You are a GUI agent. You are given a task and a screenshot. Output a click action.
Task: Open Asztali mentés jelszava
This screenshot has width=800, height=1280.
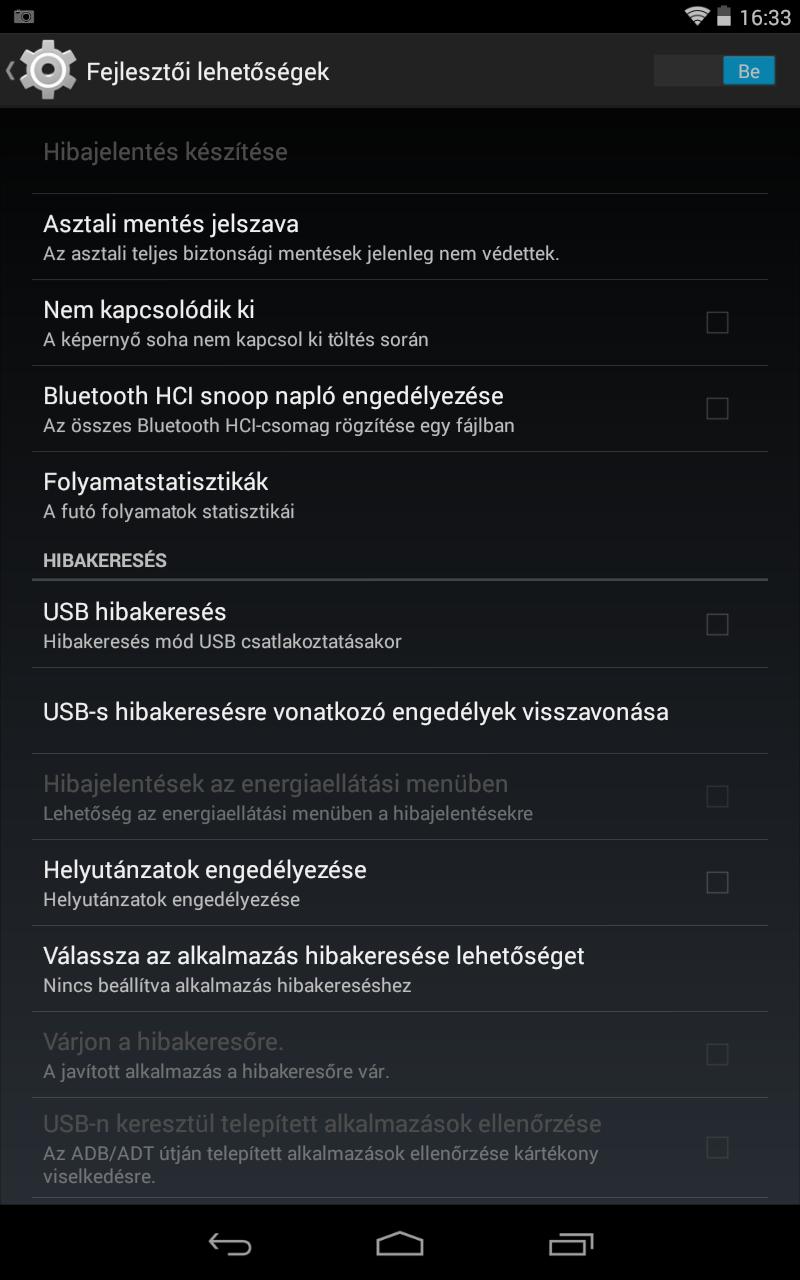400,237
